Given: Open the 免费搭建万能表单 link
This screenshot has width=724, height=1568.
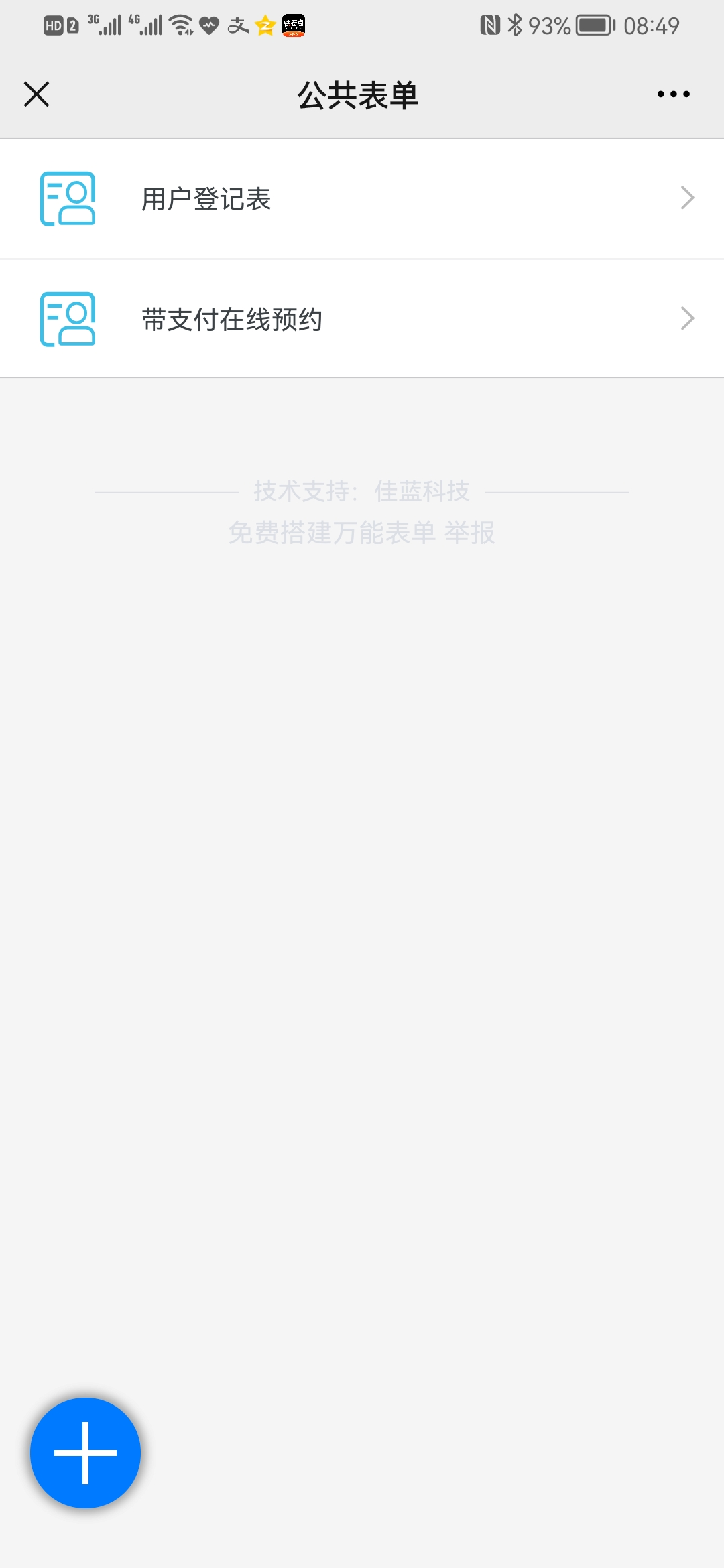Looking at the screenshot, I should tap(332, 533).
